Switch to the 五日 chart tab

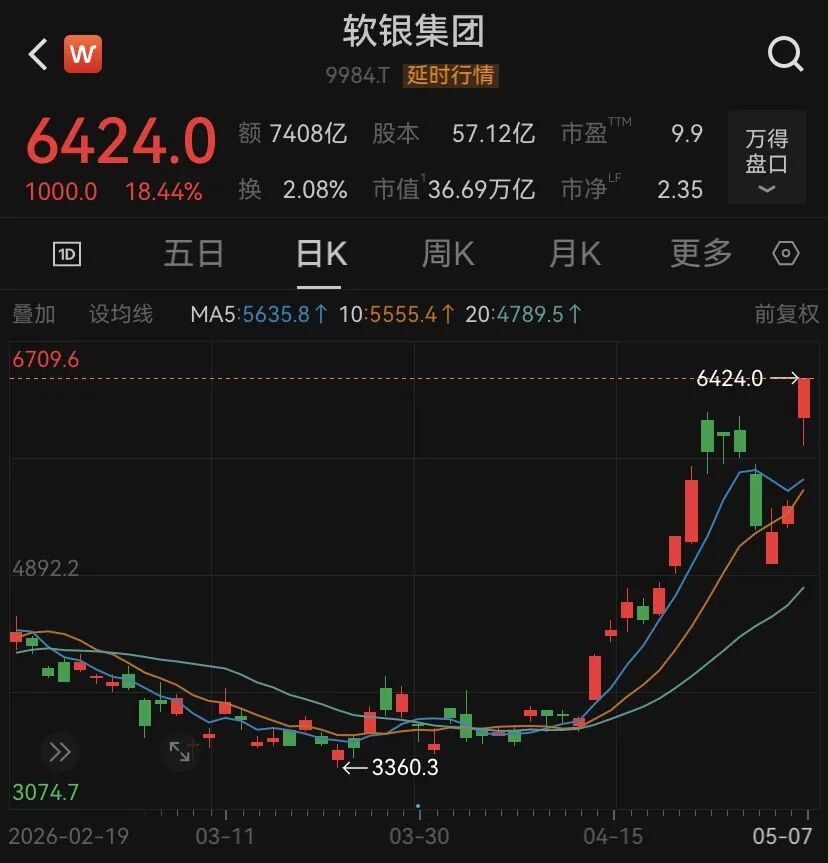coord(194,254)
